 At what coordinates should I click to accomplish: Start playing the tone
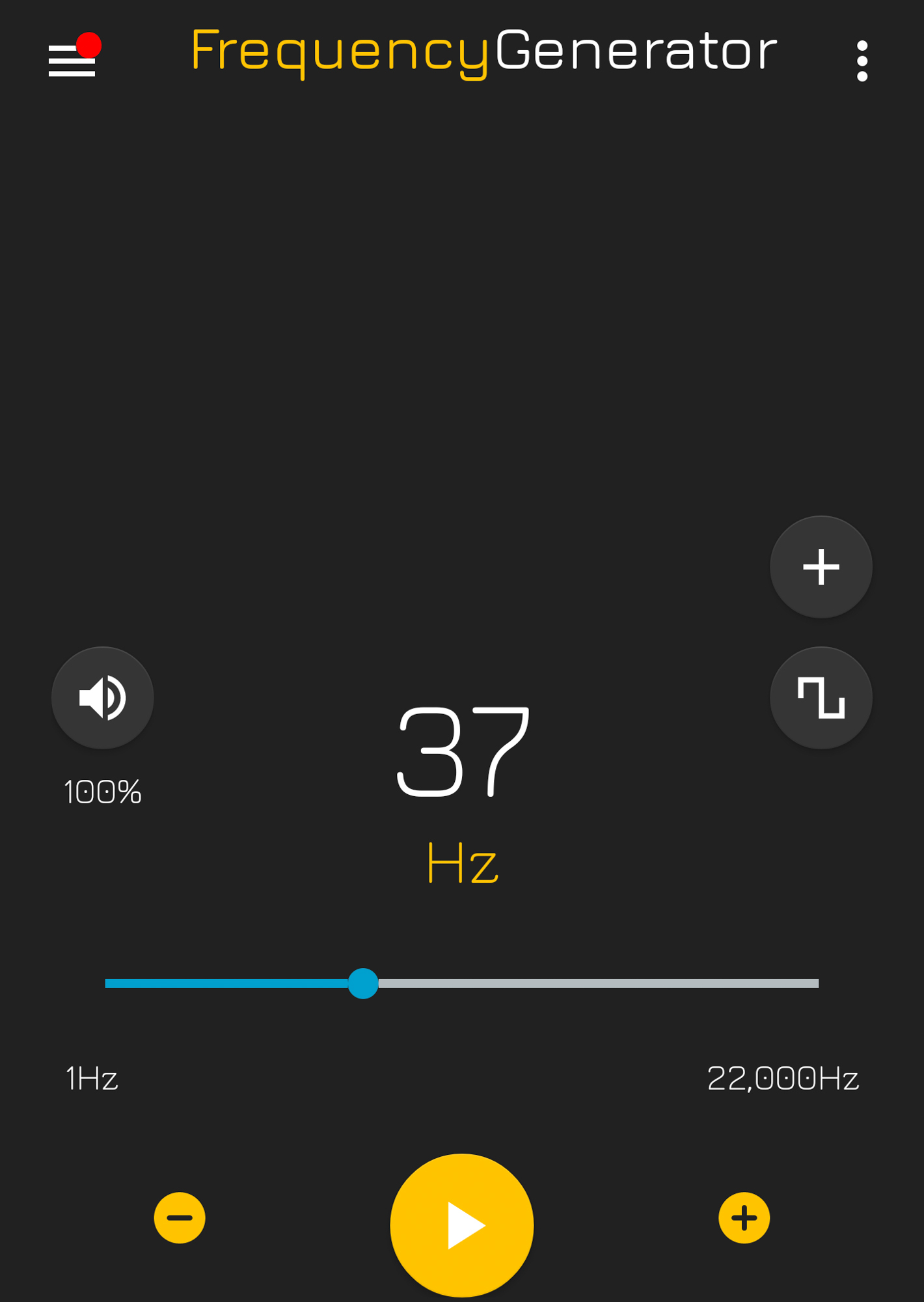[462, 1225]
